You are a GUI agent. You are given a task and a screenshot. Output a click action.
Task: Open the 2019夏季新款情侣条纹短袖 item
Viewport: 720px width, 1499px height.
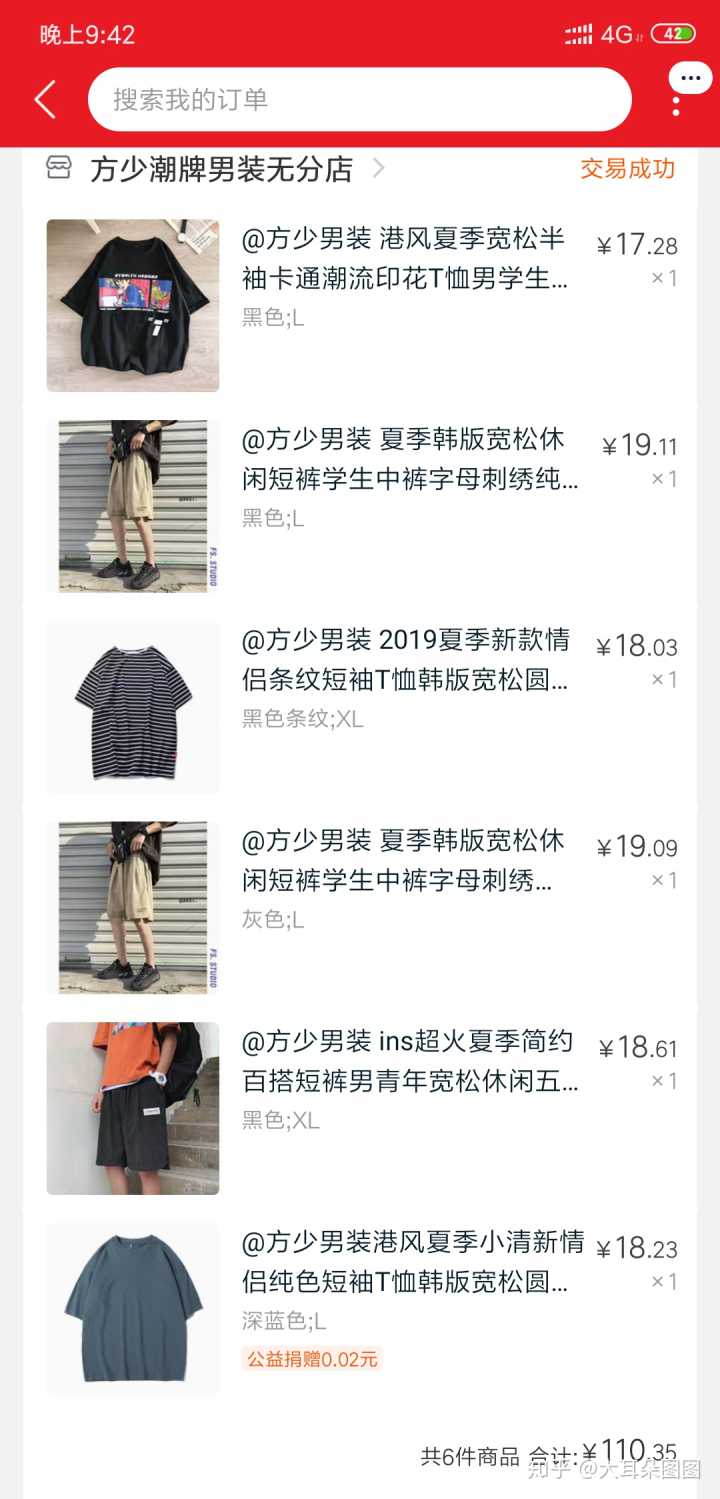pyautogui.click(x=405, y=661)
